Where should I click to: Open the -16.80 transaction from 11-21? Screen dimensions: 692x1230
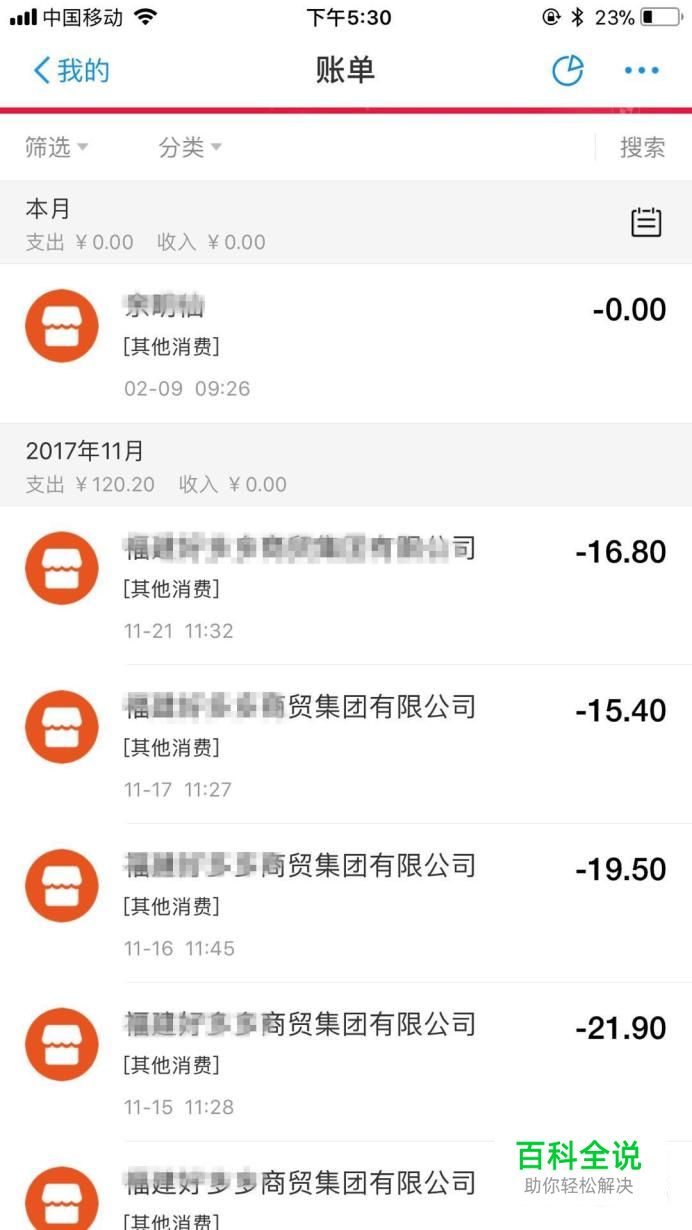(346, 586)
